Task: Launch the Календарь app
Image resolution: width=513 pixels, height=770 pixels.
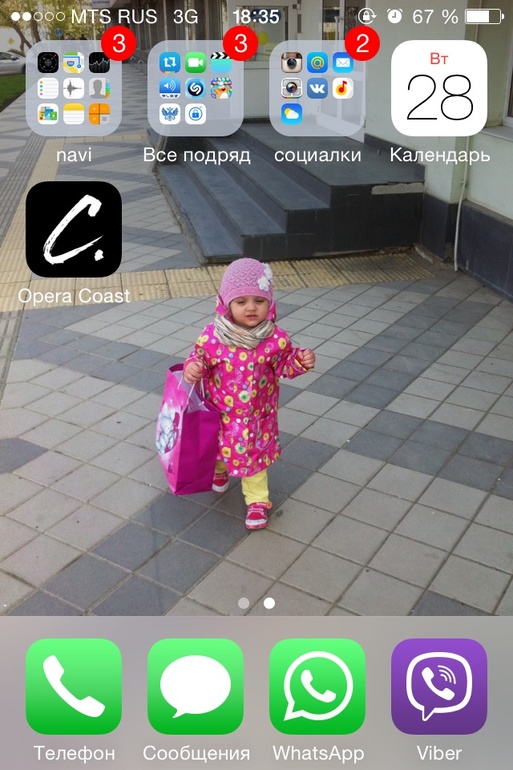Action: [439, 88]
